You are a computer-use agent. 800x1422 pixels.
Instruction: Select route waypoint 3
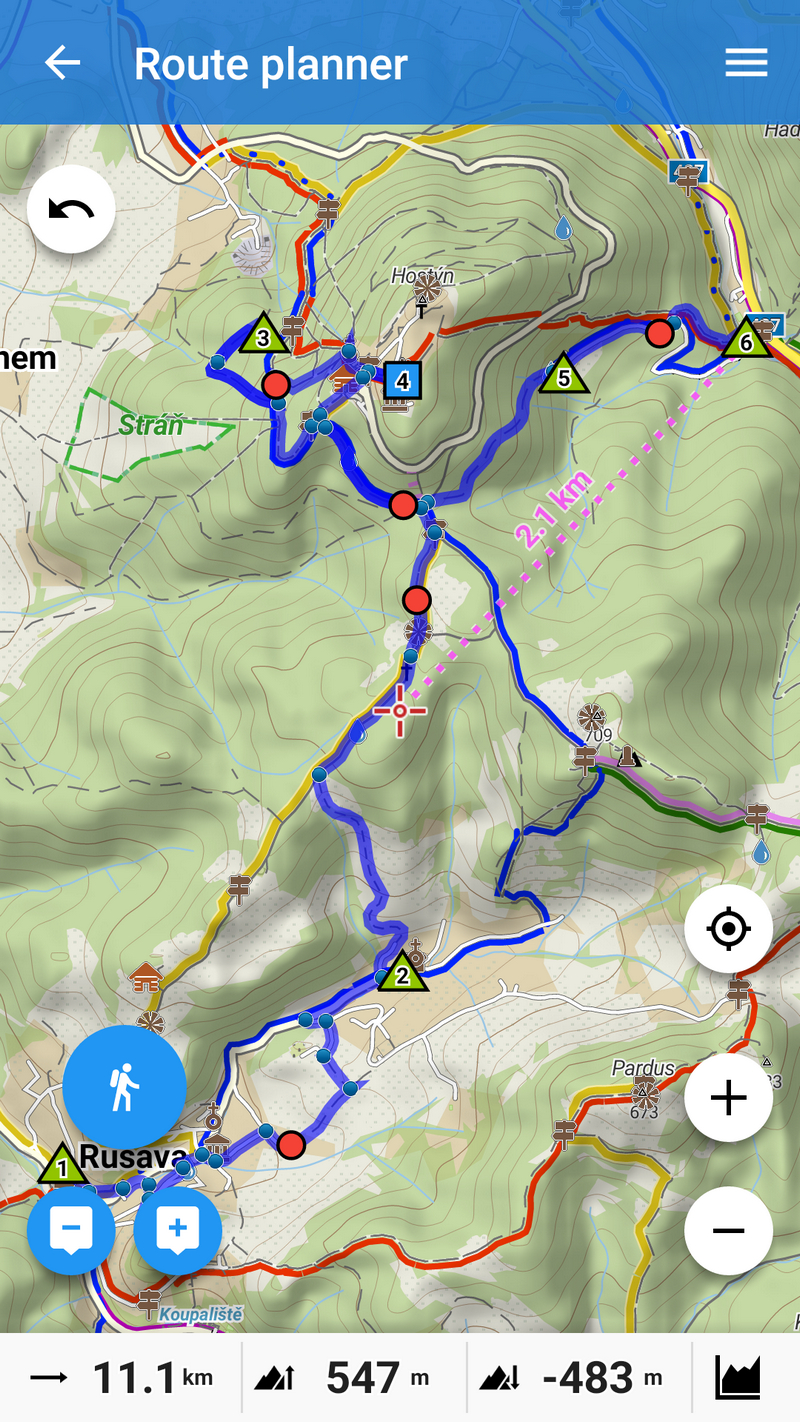(x=263, y=336)
